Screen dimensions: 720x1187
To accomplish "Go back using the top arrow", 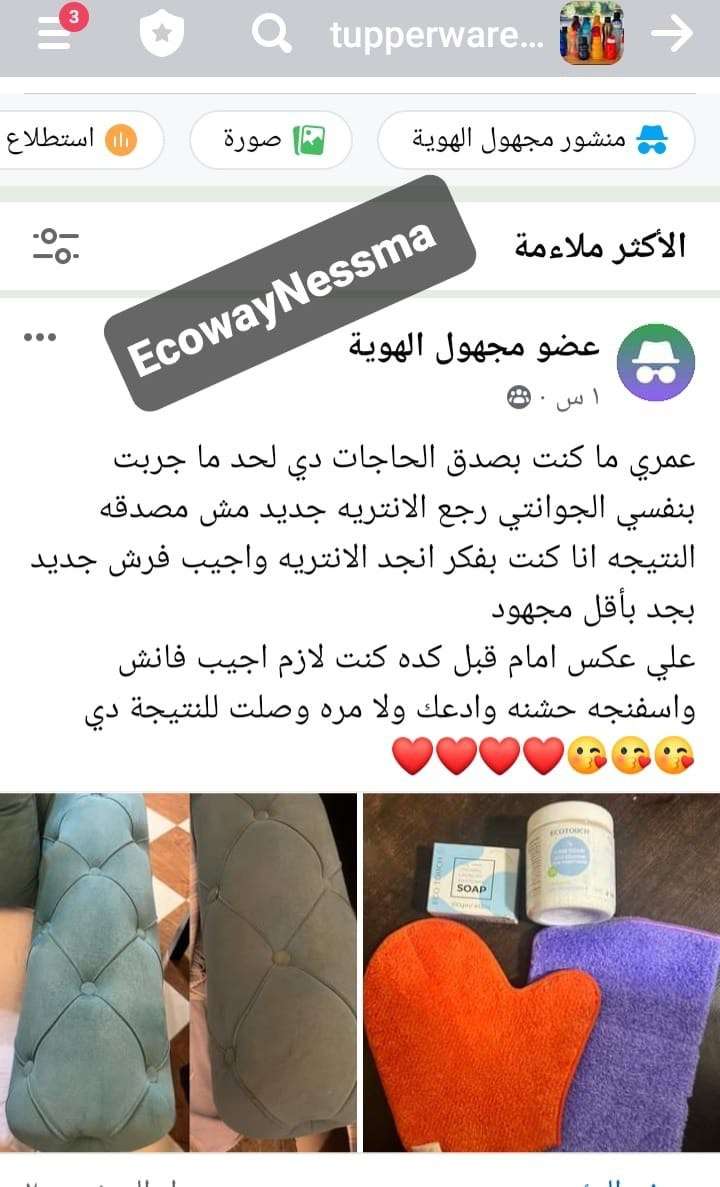I will coord(672,35).
